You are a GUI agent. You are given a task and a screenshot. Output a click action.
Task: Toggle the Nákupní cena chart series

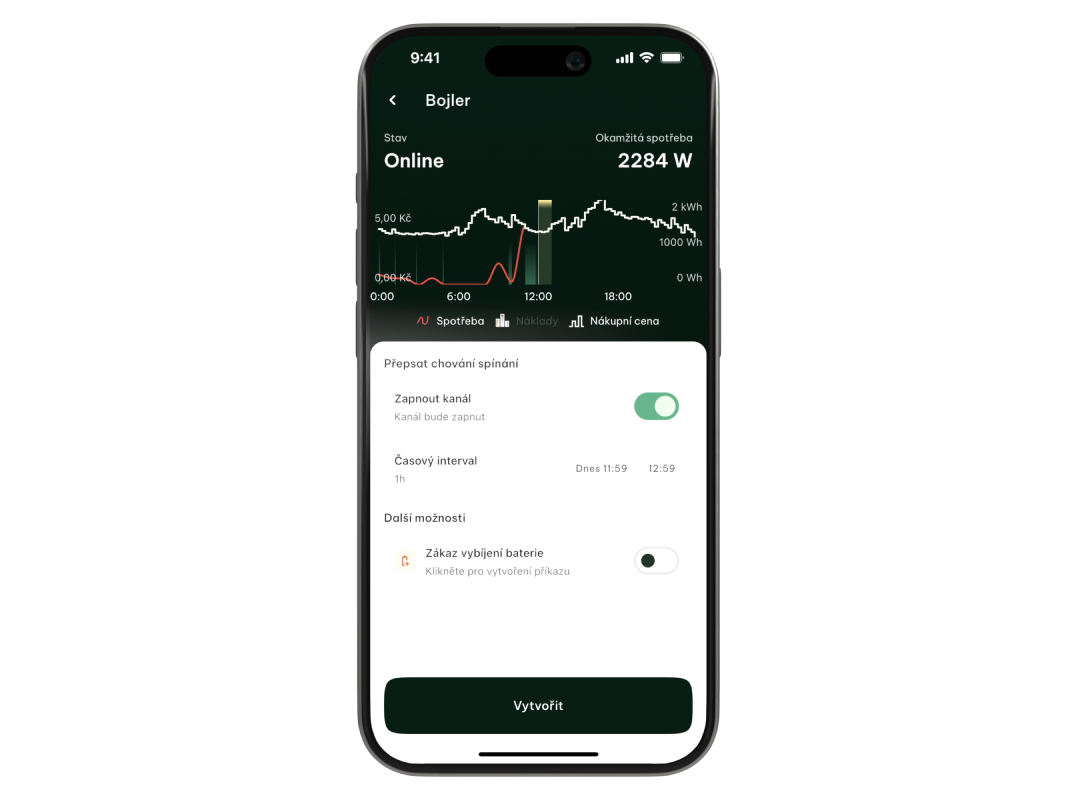(x=614, y=321)
